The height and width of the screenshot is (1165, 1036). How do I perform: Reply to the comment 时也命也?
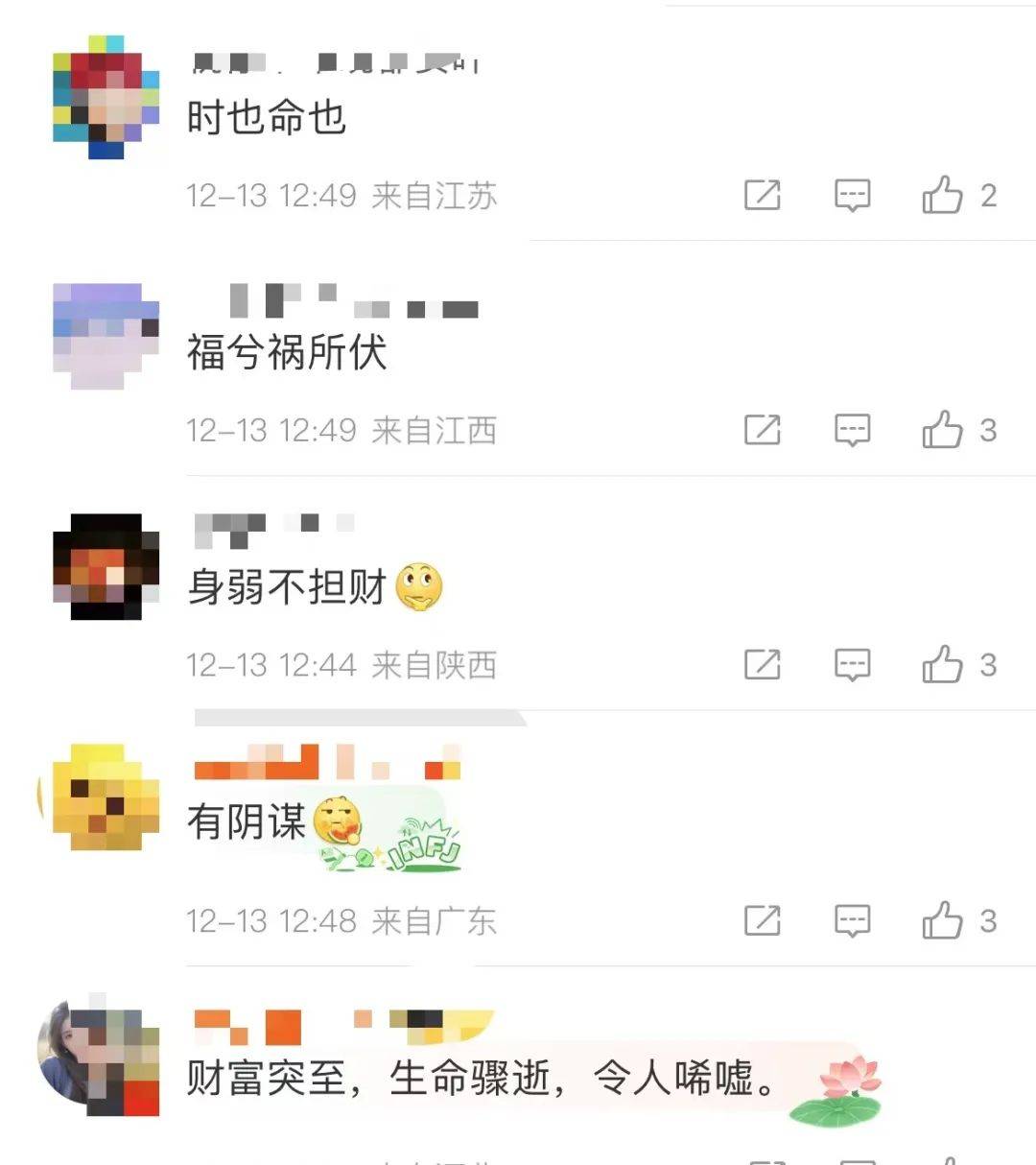[x=852, y=195]
